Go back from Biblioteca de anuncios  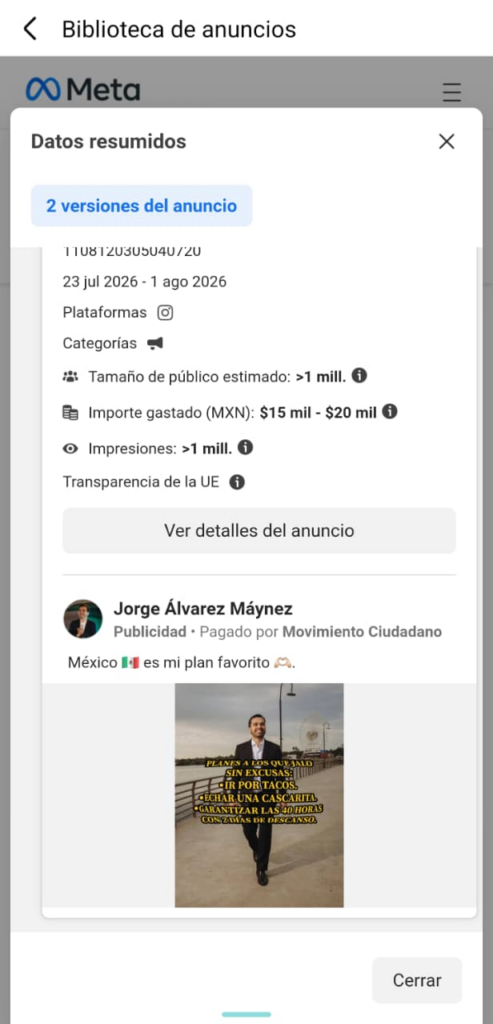point(30,29)
